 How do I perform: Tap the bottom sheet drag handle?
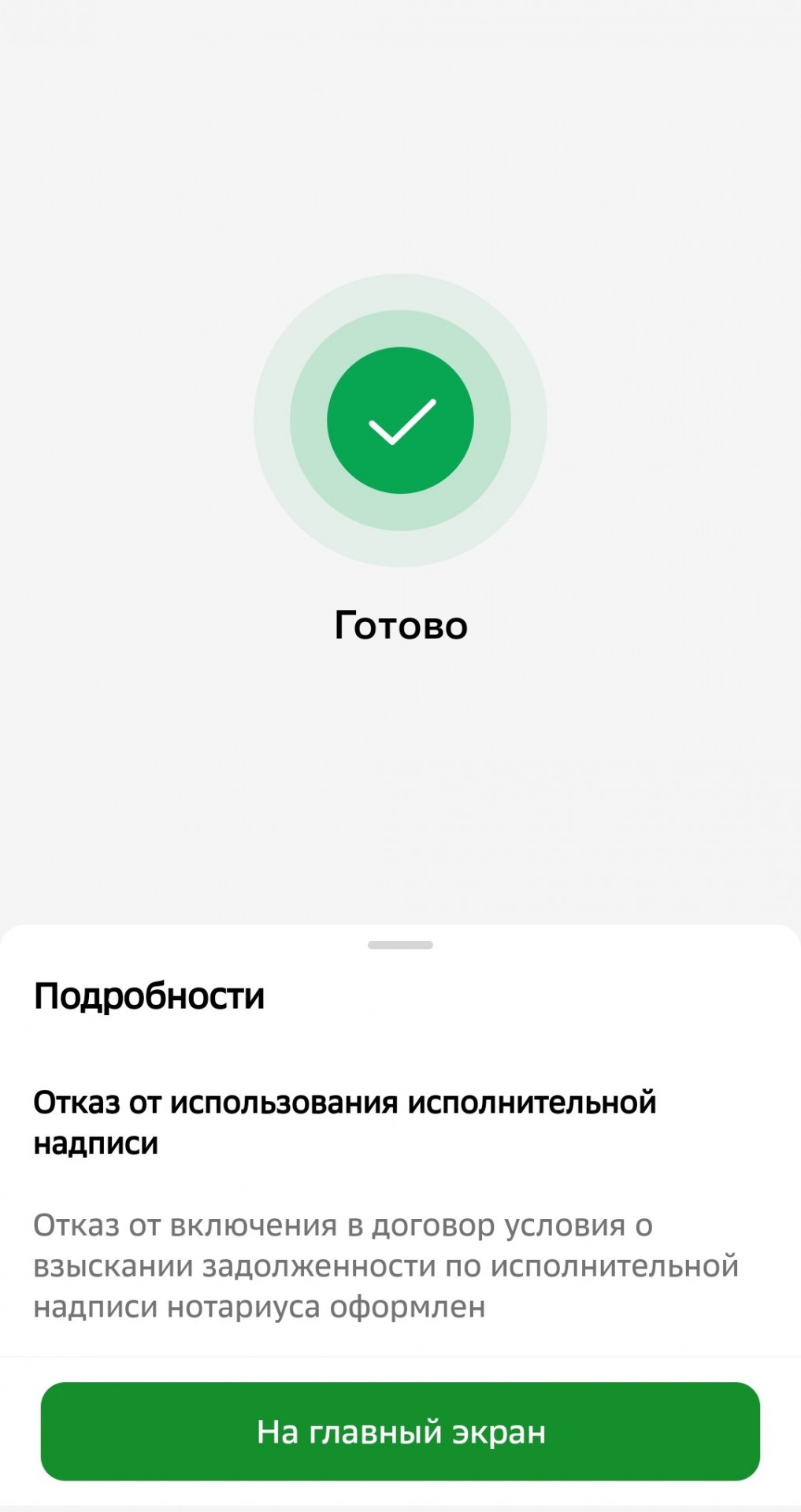click(x=400, y=944)
